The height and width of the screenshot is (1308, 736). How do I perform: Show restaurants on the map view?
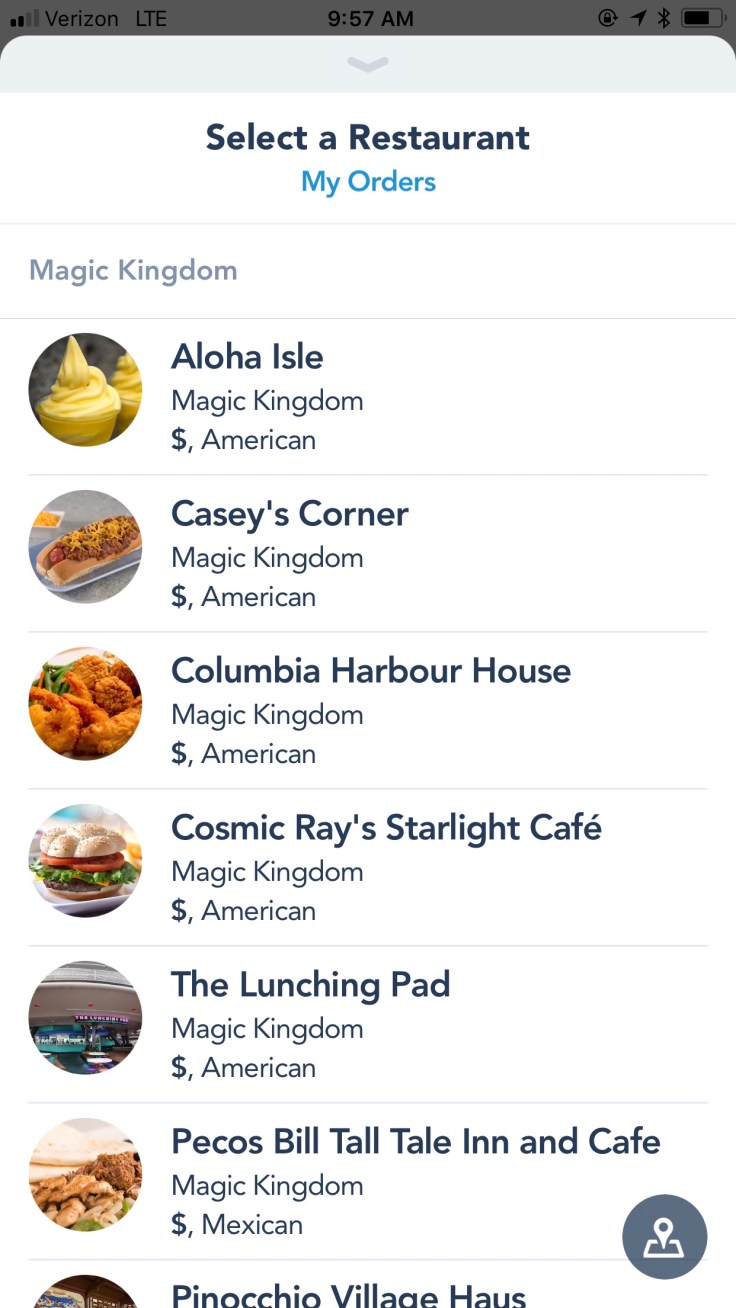coord(664,1237)
